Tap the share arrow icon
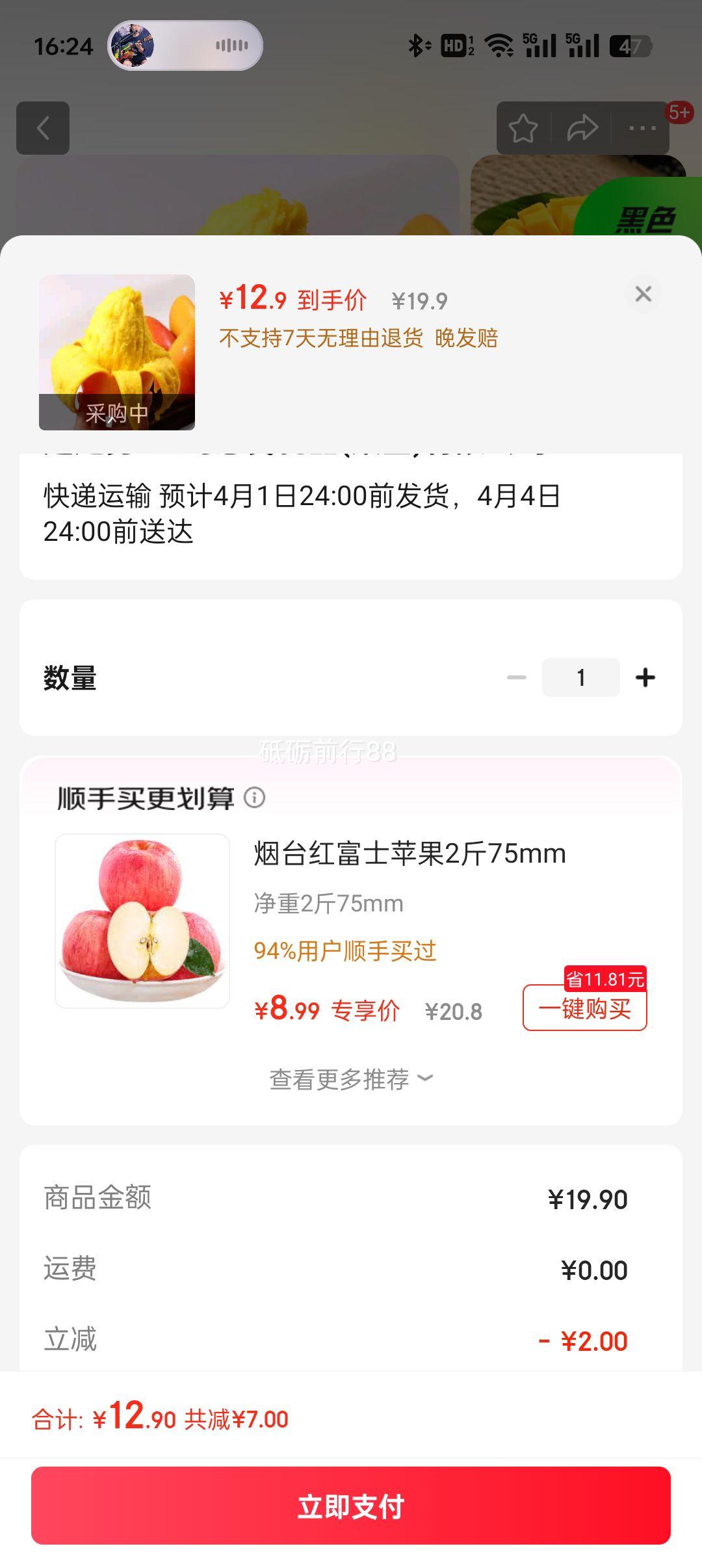 click(x=582, y=128)
